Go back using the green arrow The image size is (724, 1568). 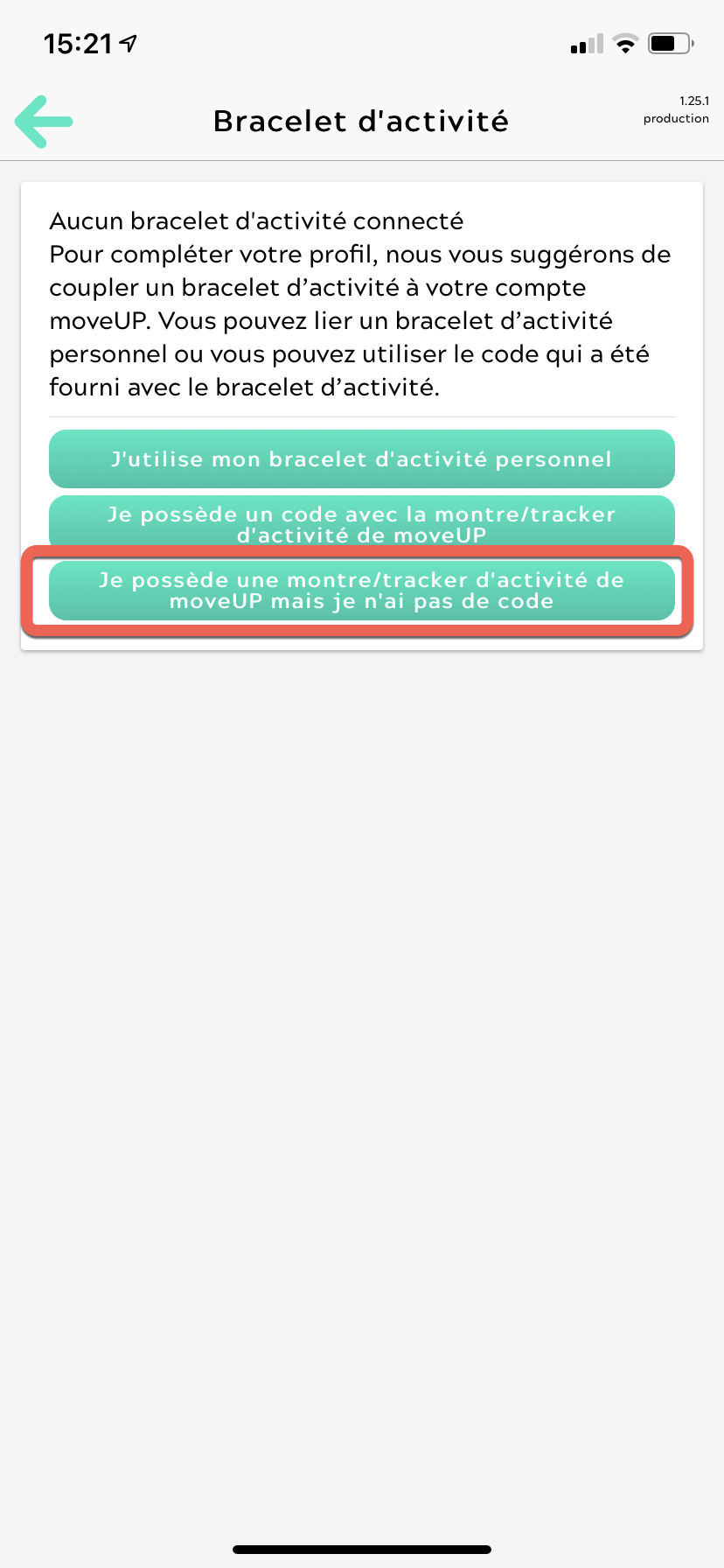[x=44, y=122]
